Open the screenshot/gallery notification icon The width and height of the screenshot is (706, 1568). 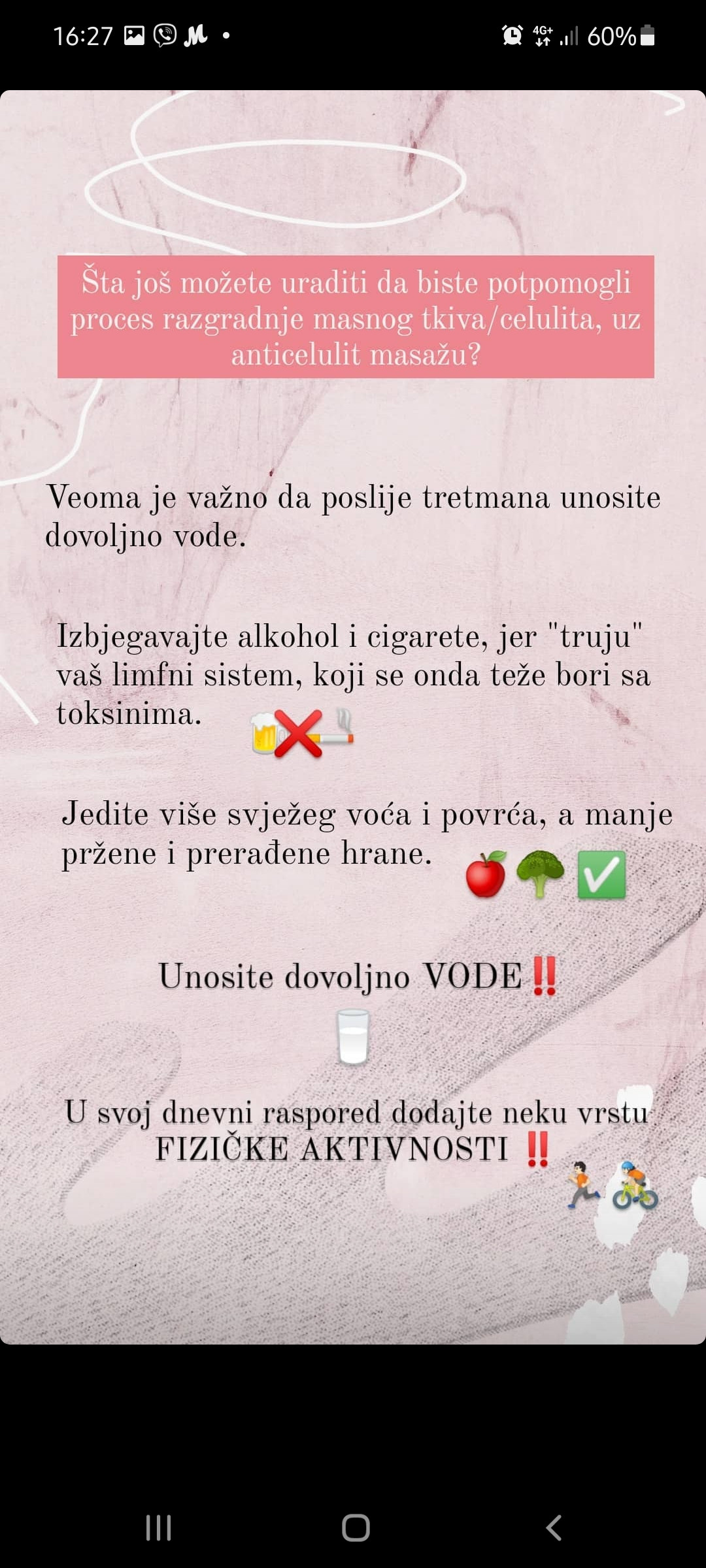click(x=134, y=35)
